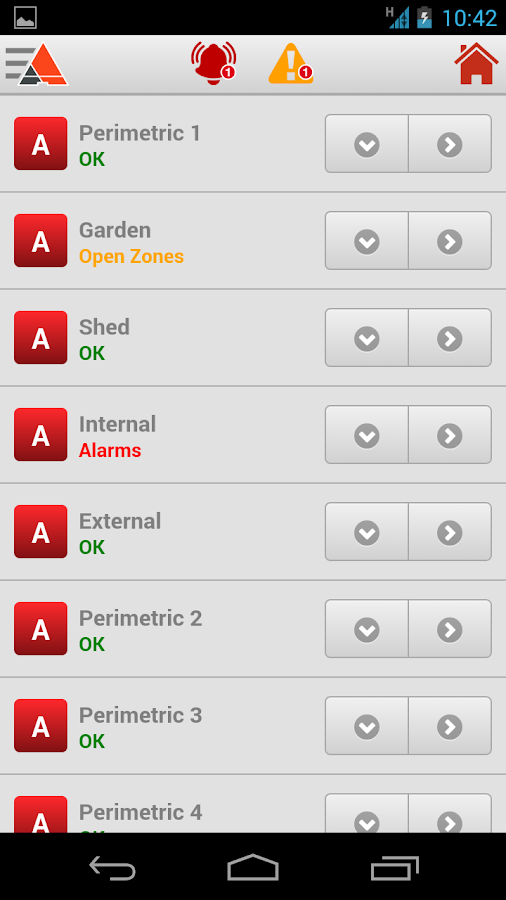Tap the right arrow button for Perimetric 3
506x900 pixels.
(x=450, y=726)
